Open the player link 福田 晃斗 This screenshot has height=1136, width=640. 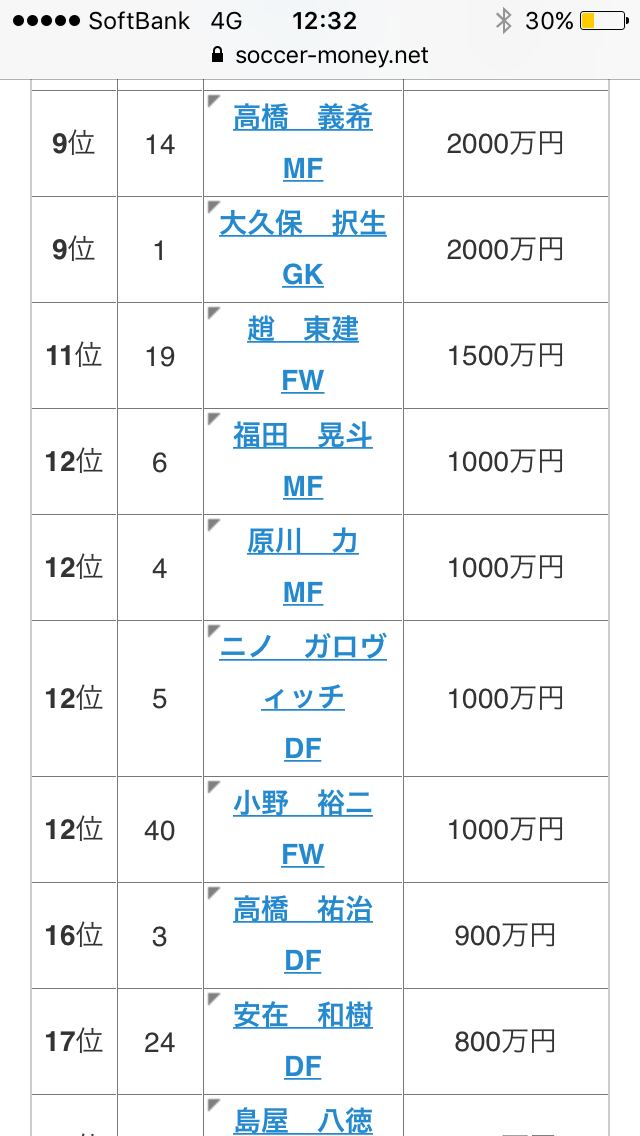click(303, 435)
